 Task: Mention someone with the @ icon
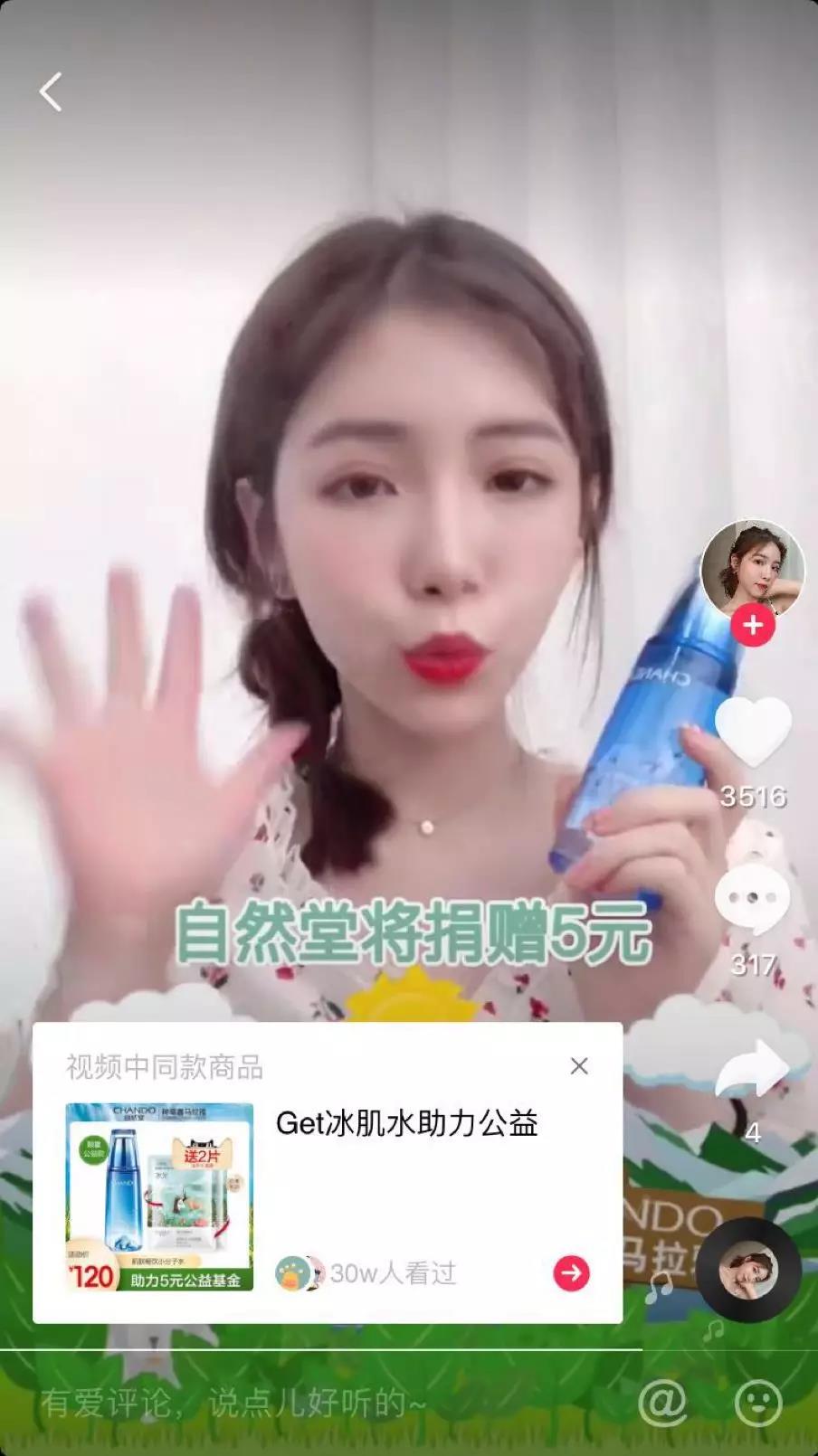coord(663,1403)
